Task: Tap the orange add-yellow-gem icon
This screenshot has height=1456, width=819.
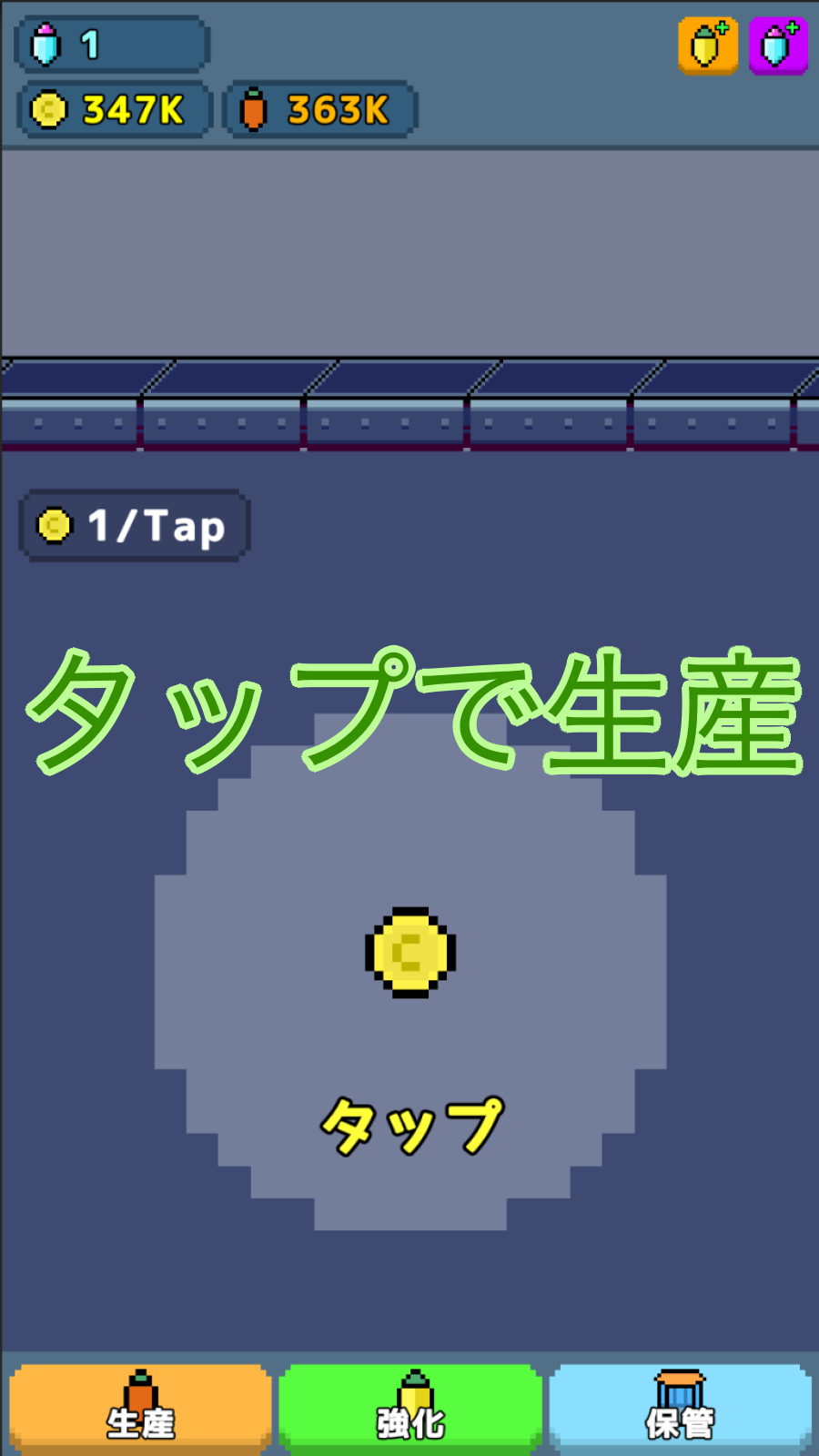Action: [x=708, y=45]
